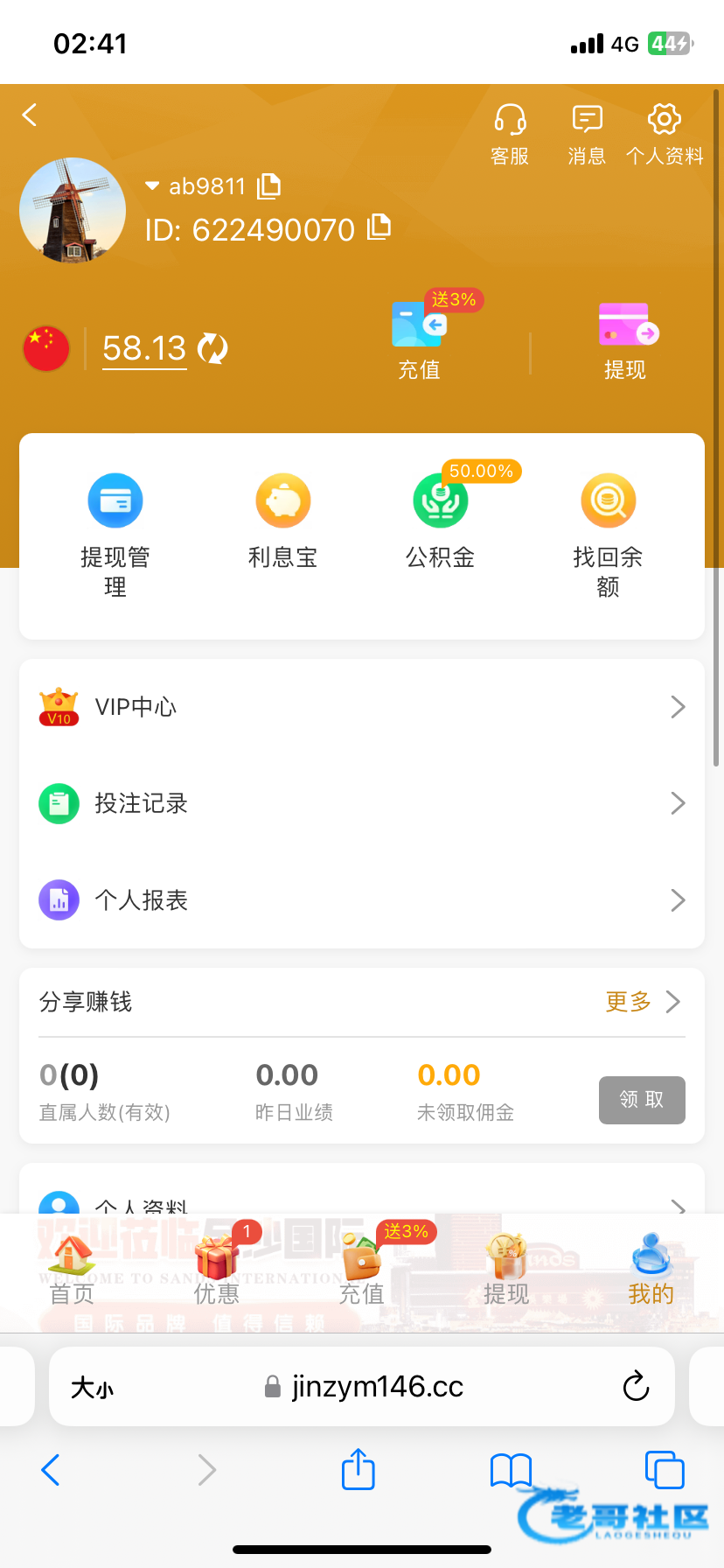Go back using the top-left arrow

tap(31, 115)
